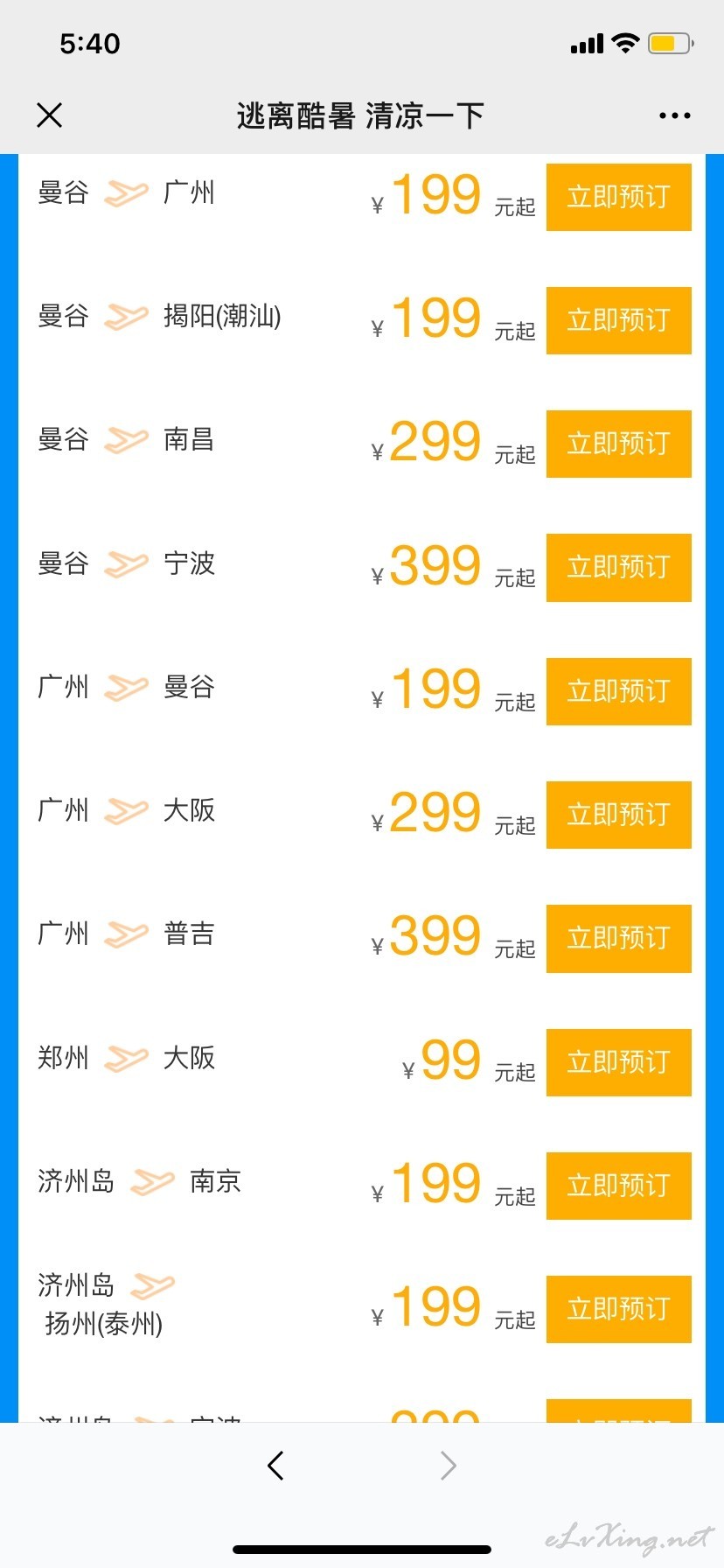Go back to previous web page

[275, 1465]
